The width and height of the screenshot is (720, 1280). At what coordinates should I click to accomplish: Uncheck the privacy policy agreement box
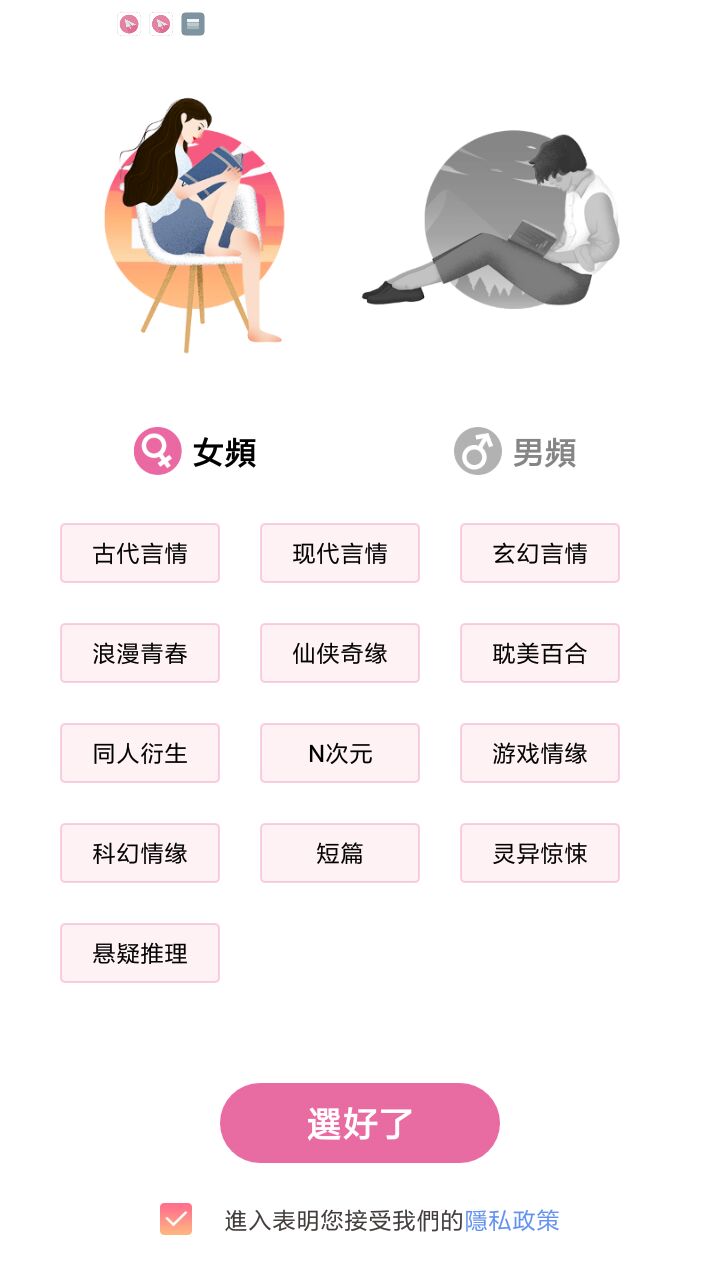pyautogui.click(x=176, y=1219)
